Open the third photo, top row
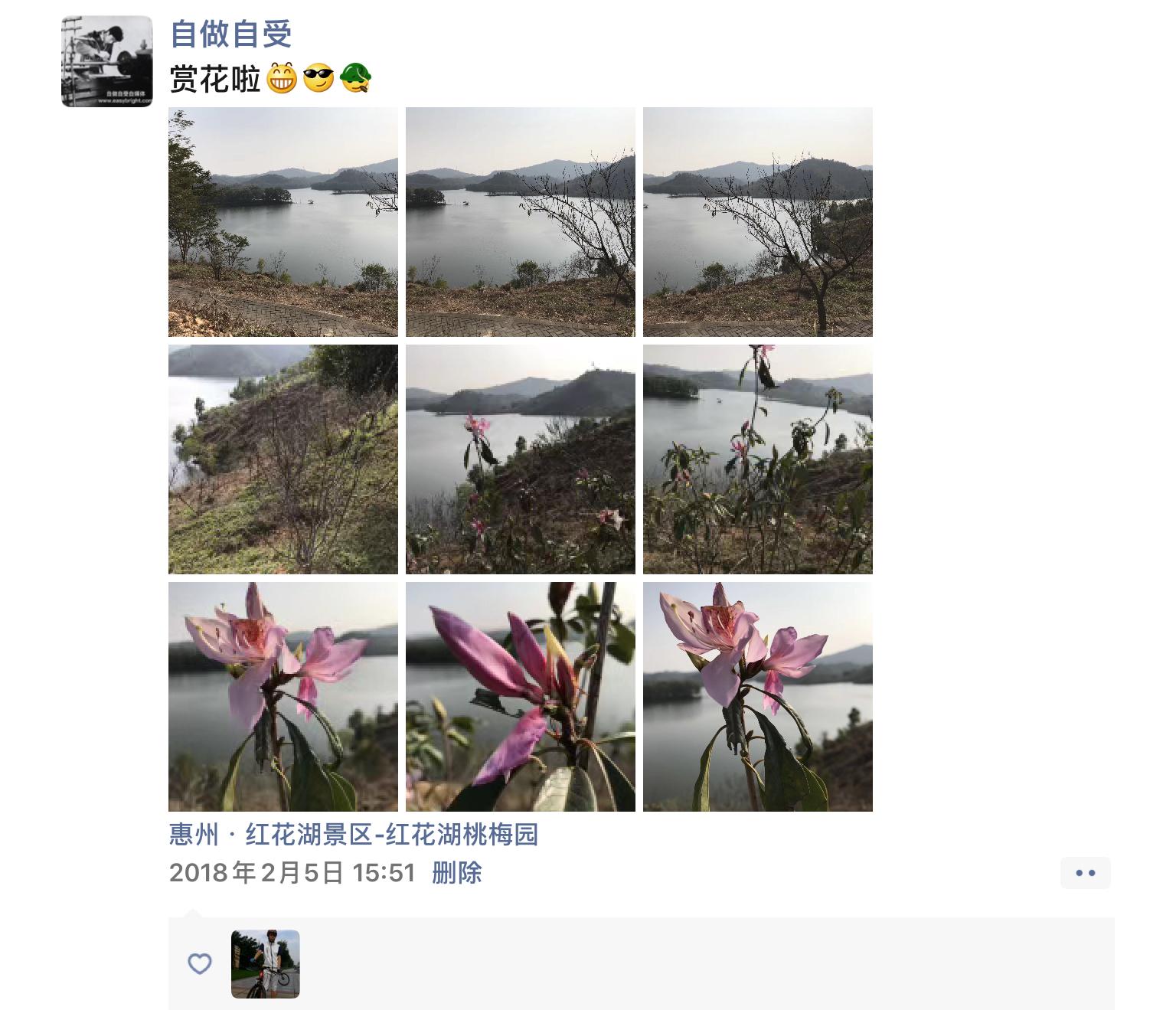 click(757, 222)
